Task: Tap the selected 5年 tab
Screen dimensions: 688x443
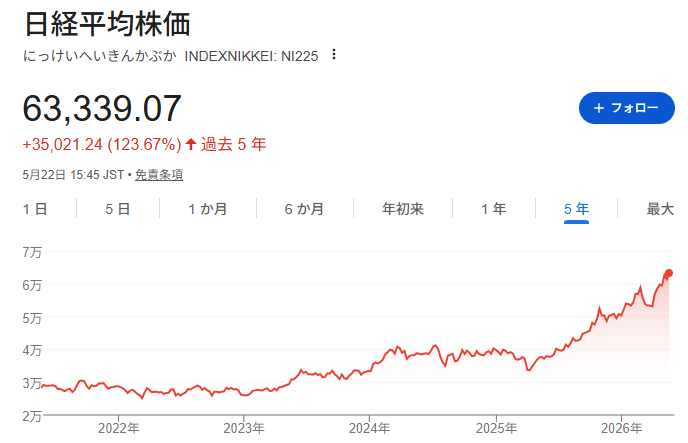Action: coord(576,209)
